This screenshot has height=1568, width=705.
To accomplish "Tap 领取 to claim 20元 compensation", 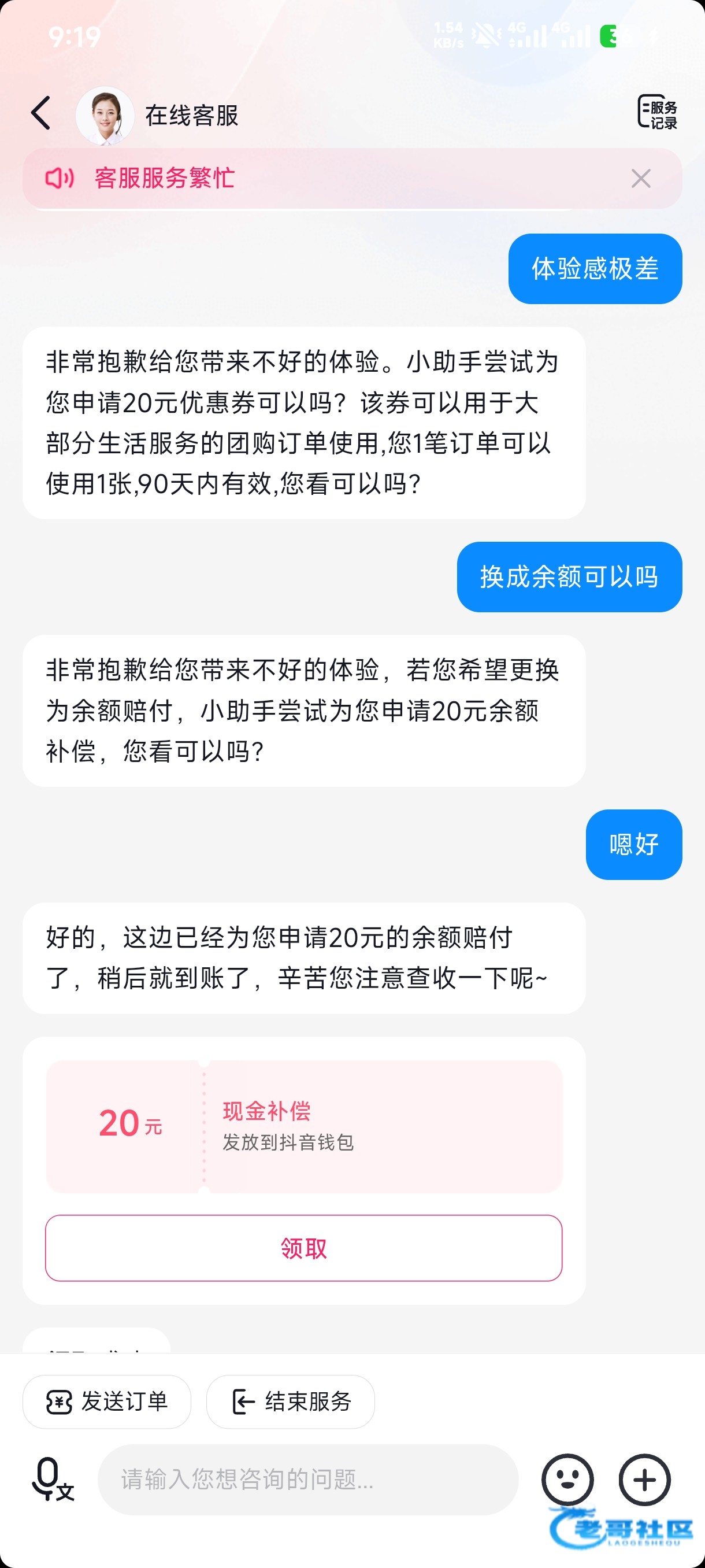I will pyautogui.click(x=303, y=1248).
